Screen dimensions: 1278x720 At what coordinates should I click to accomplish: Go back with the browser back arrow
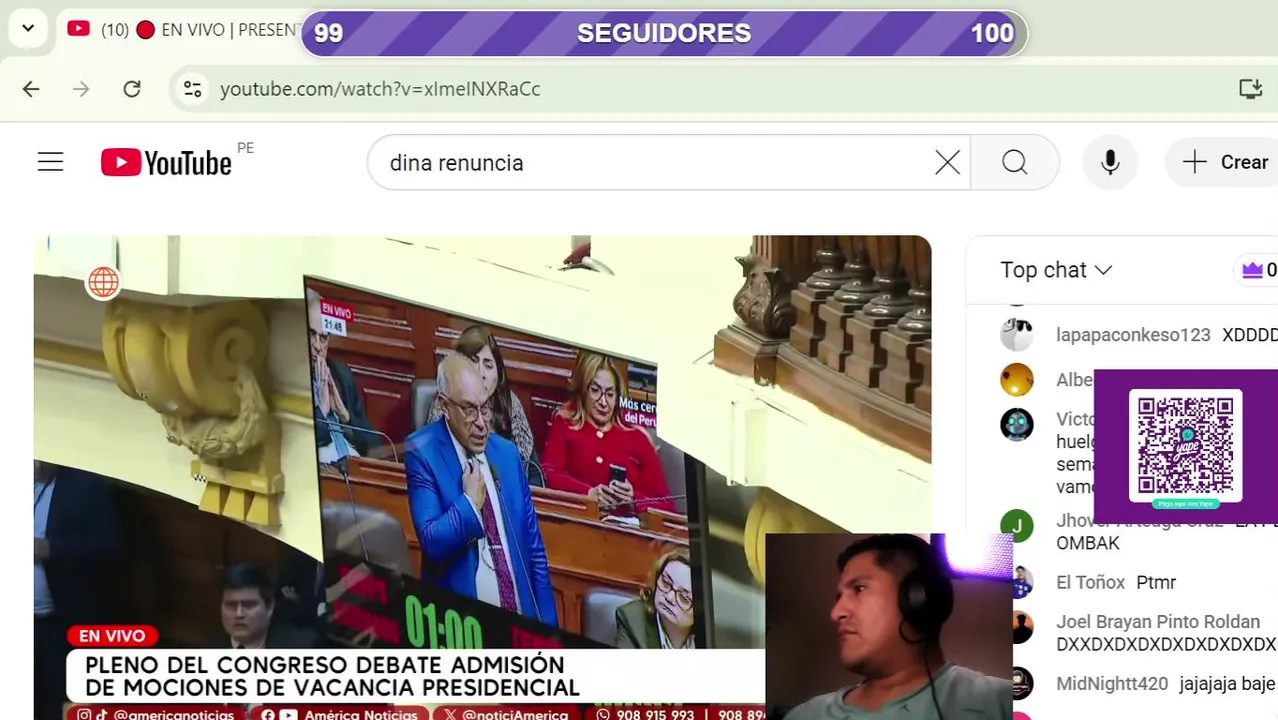point(31,89)
